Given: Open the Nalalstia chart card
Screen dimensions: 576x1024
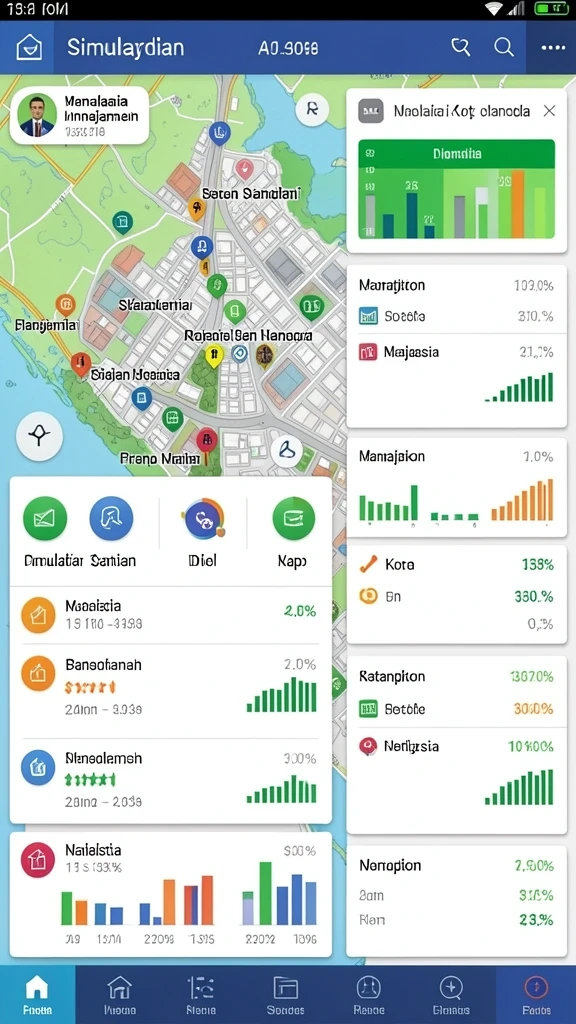Looking at the screenshot, I should pyautogui.click(x=170, y=894).
